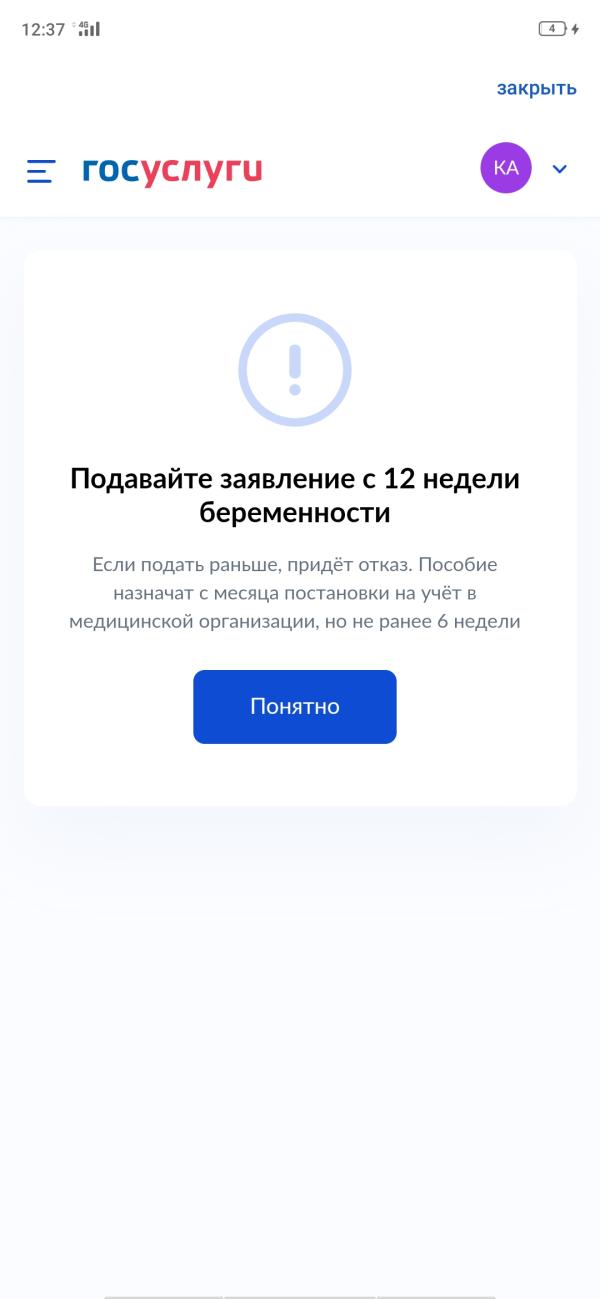Viewport: 600px width, 1299px height.
Task: Go to the Госуслуги home logo
Action: coord(172,171)
